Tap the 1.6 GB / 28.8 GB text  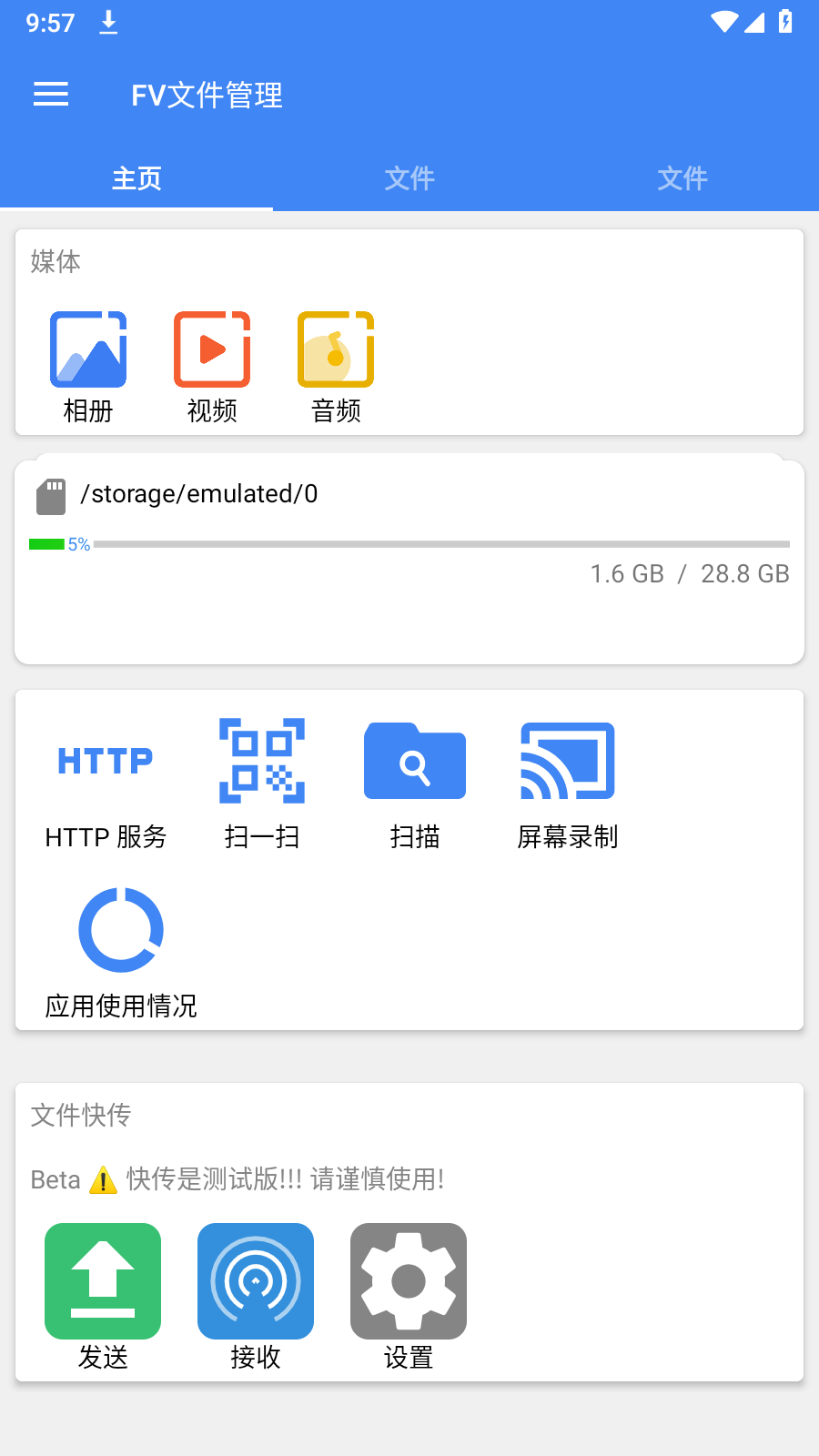690,573
